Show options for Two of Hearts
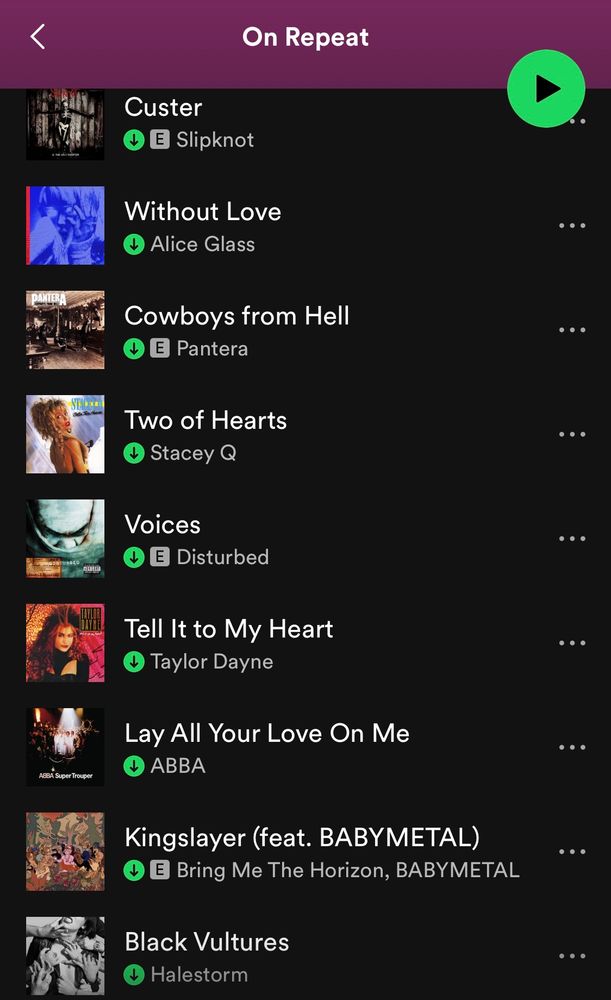611x1000 pixels. [x=572, y=434]
